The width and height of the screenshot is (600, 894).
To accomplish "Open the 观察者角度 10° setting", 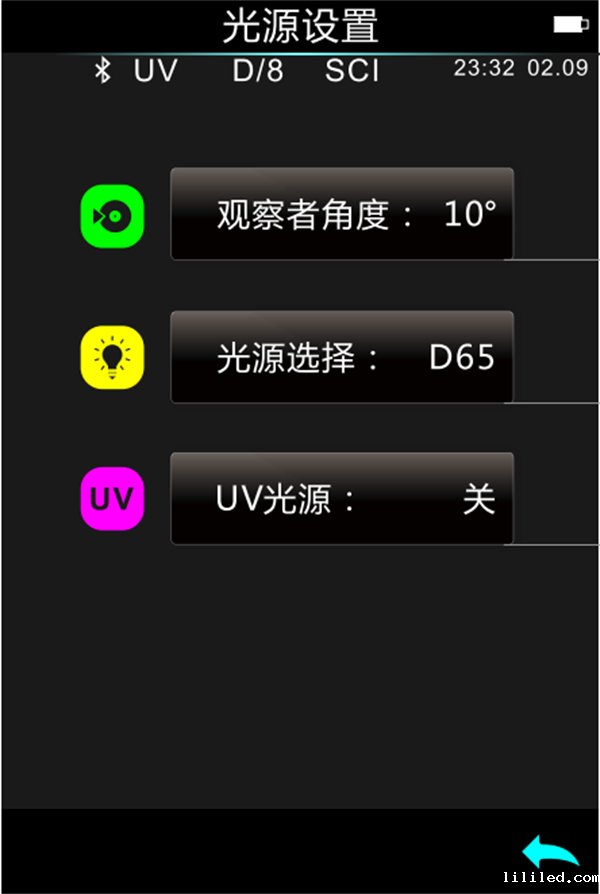I will [x=342, y=214].
